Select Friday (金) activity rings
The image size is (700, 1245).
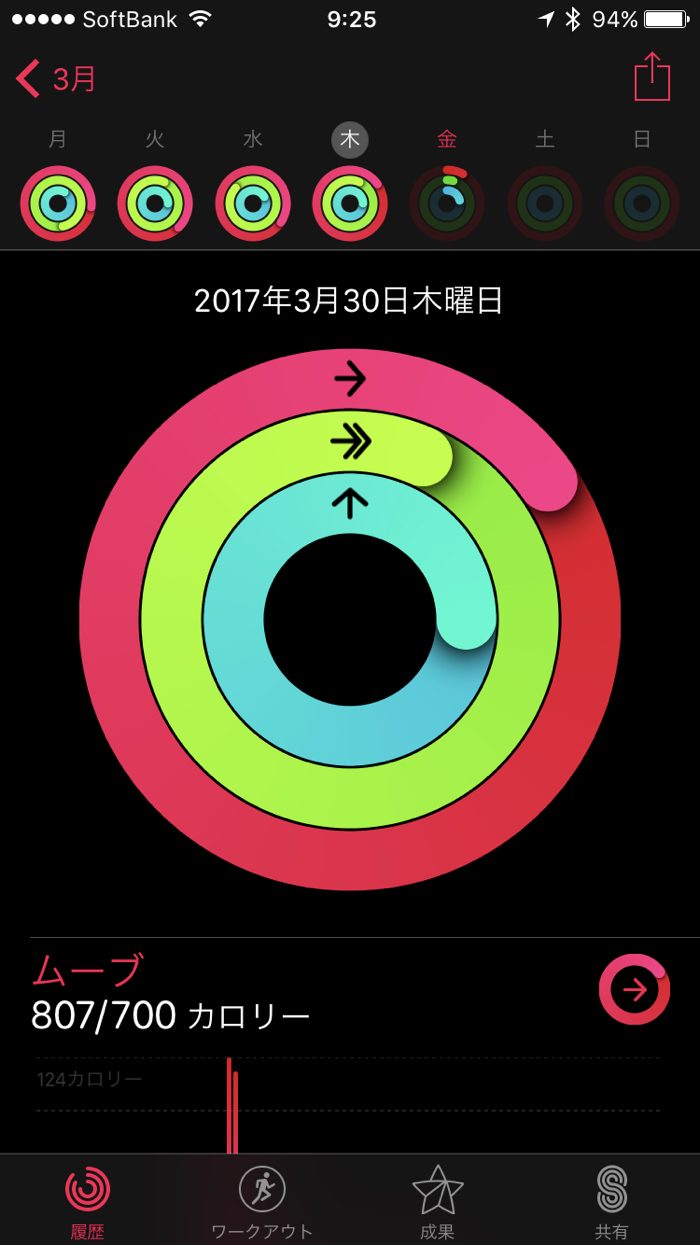coord(447,203)
